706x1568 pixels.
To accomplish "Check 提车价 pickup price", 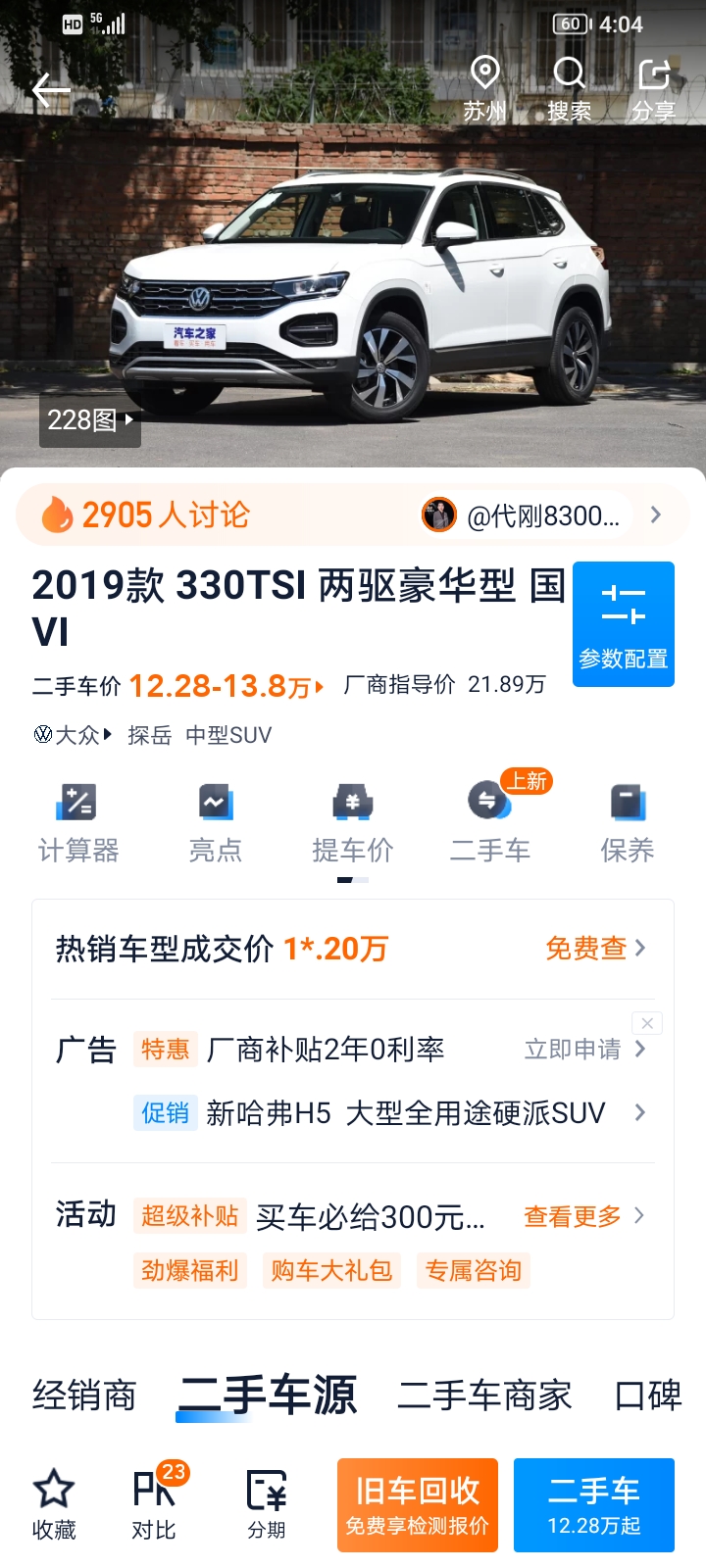I will point(353,823).
